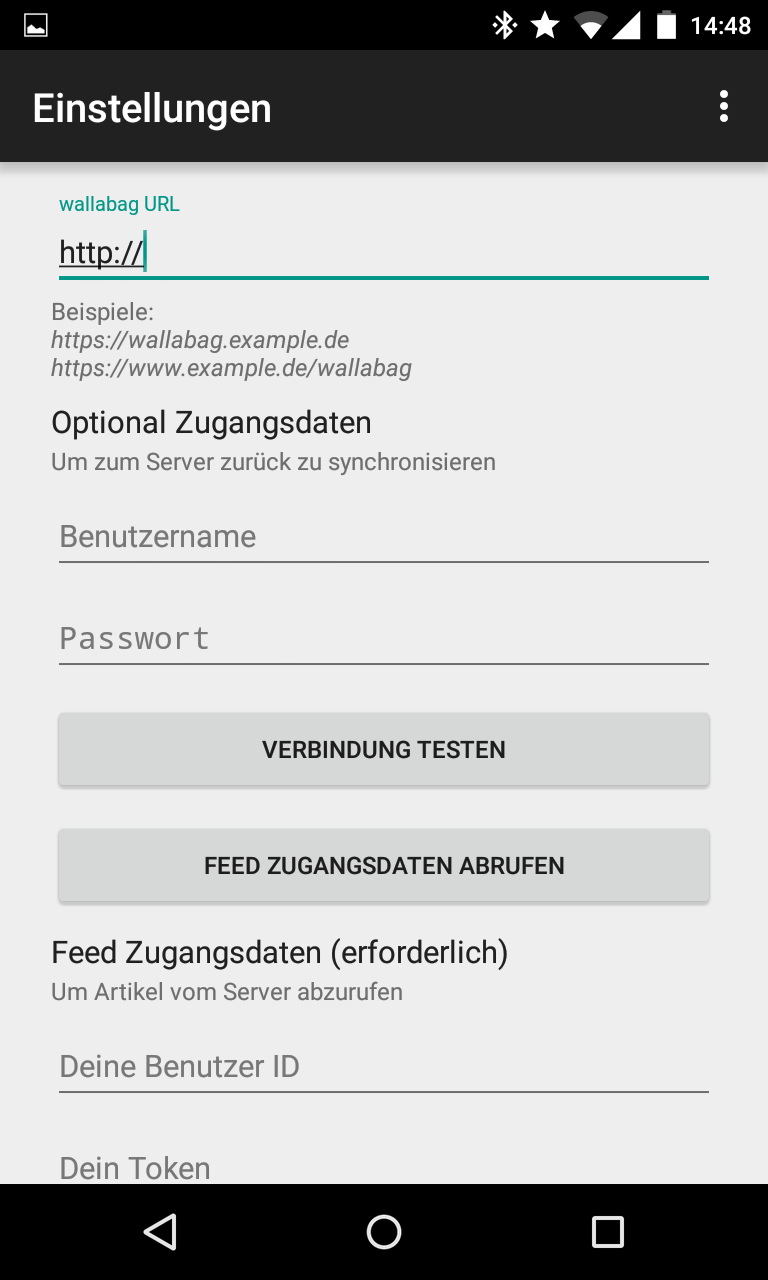Tap Feed Zugangsdaten abrufen button
This screenshot has height=1280, width=768.
click(x=384, y=866)
